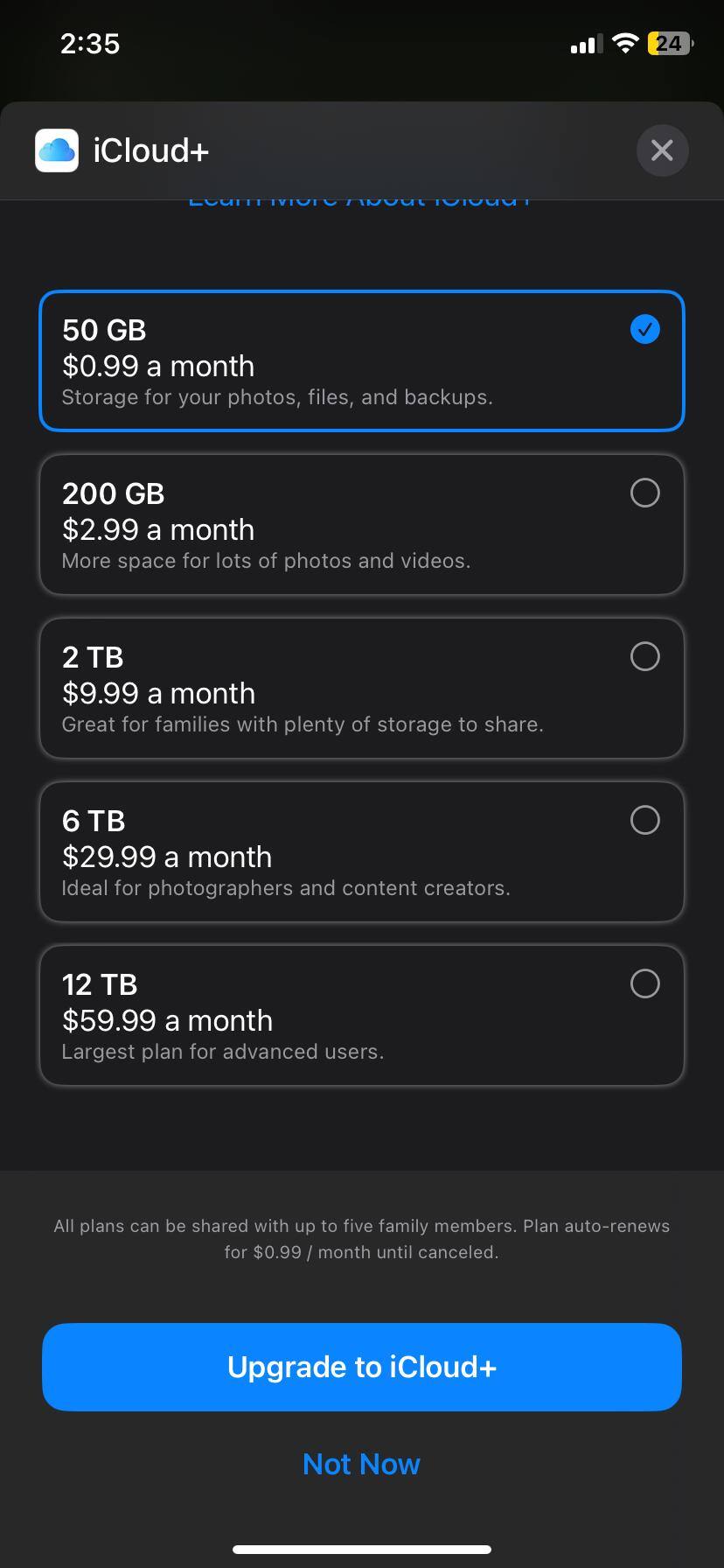Screen dimensions: 724x1568
Task: Tap the 12 TB $59.99 plan card
Action: (361, 1016)
